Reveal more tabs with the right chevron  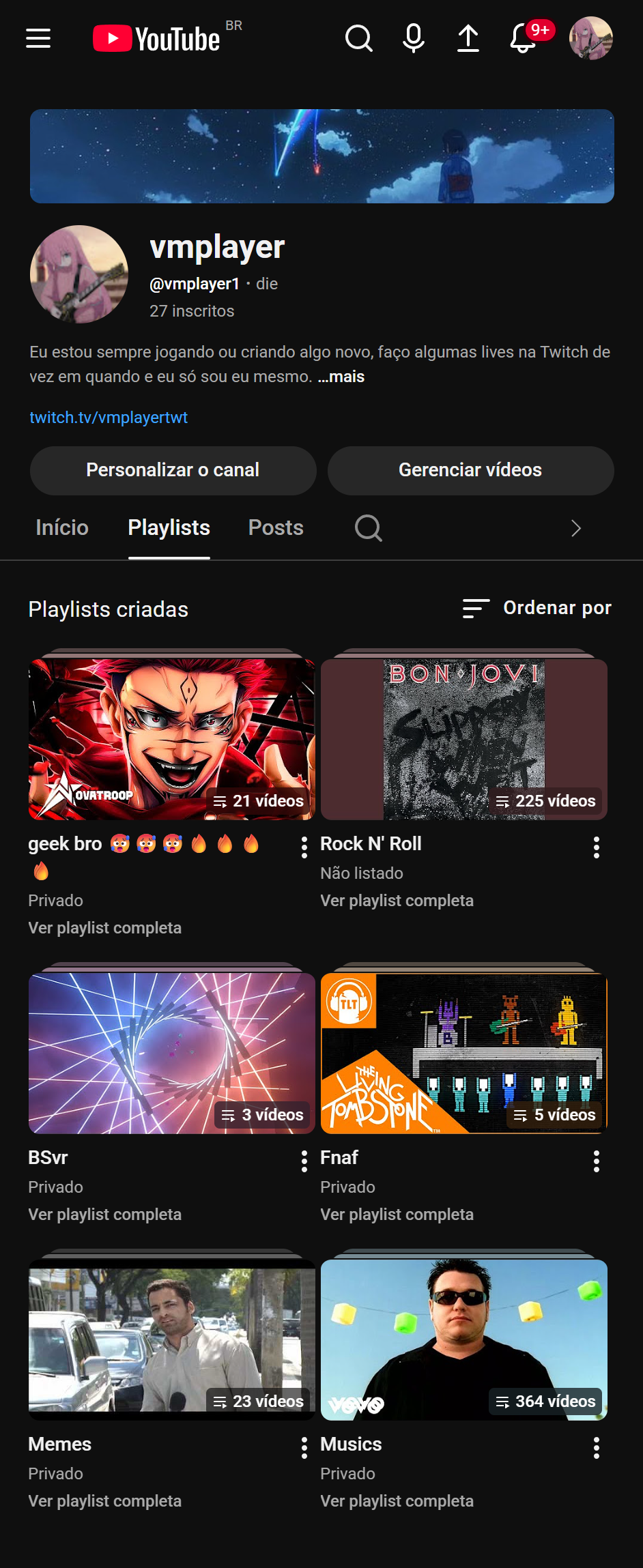click(575, 527)
